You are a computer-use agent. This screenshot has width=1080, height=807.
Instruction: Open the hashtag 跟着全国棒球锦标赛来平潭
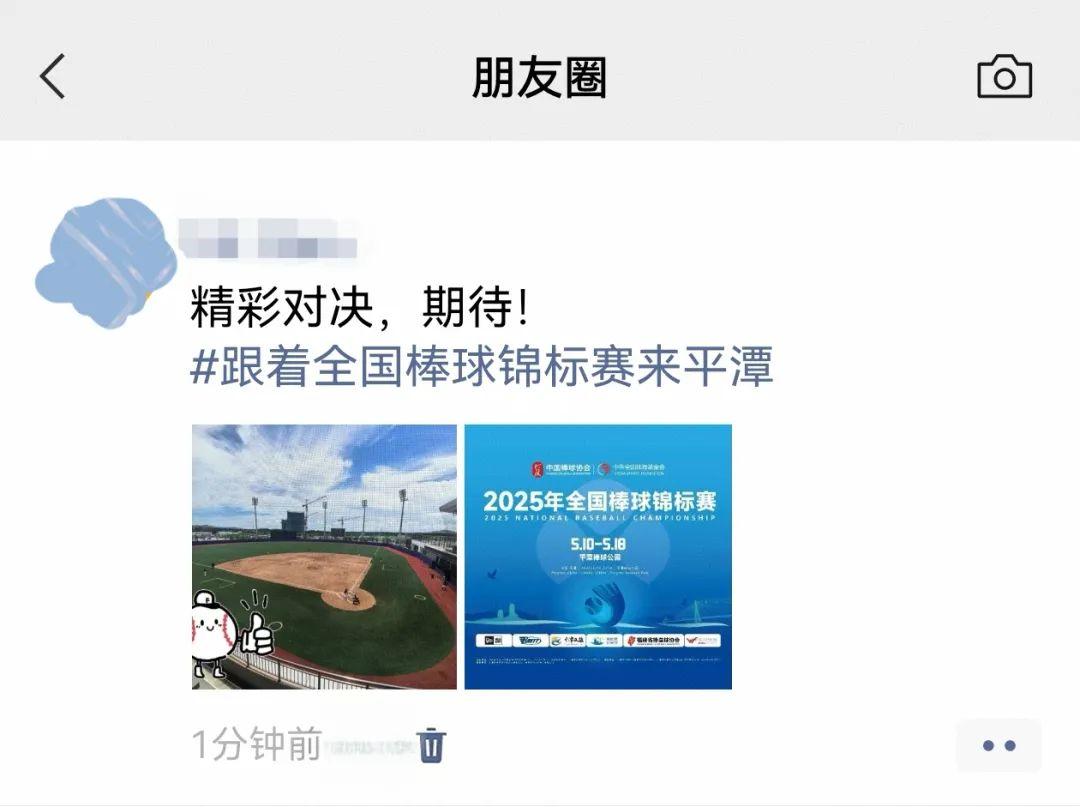coord(482,369)
